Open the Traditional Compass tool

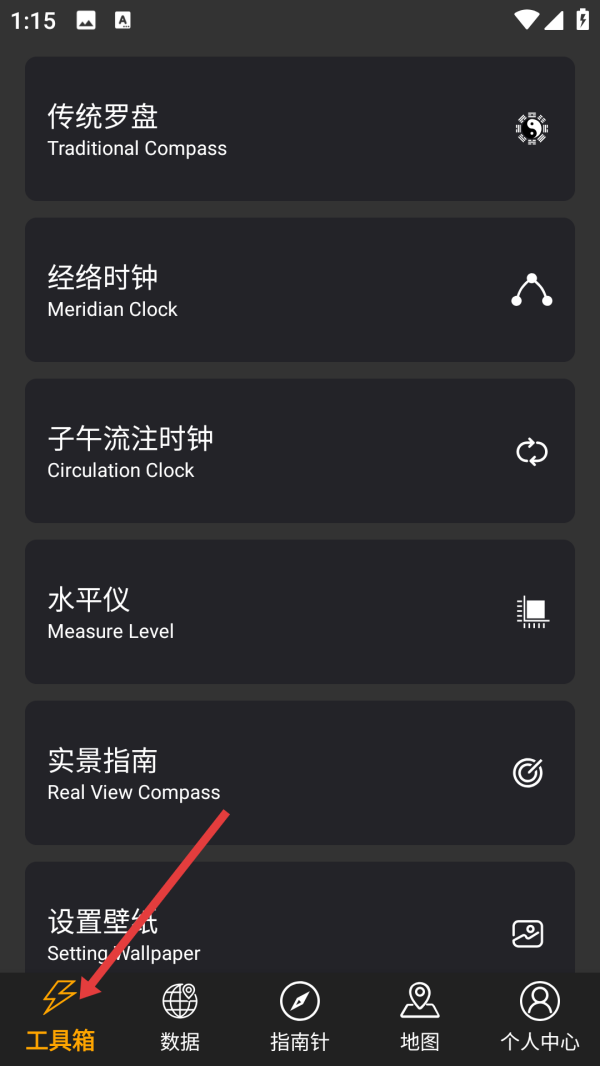(x=300, y=129)
